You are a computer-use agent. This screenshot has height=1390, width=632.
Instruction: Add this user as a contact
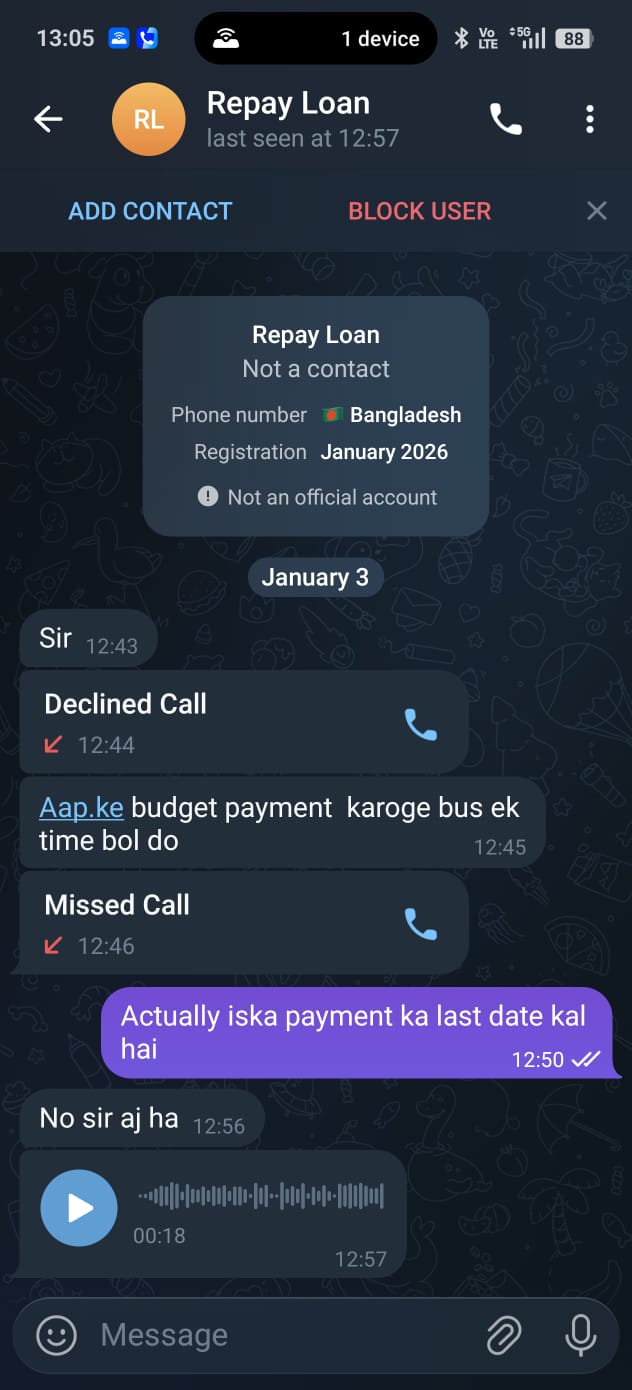[x=150, y=211]
